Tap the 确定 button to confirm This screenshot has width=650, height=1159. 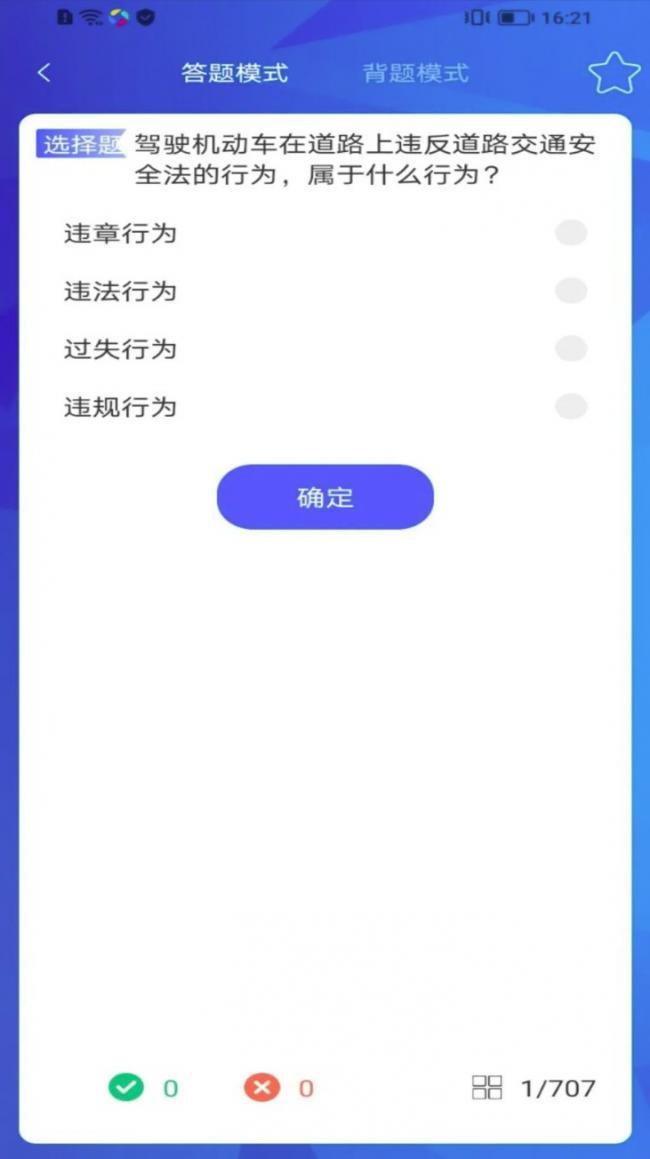(325, 497)
